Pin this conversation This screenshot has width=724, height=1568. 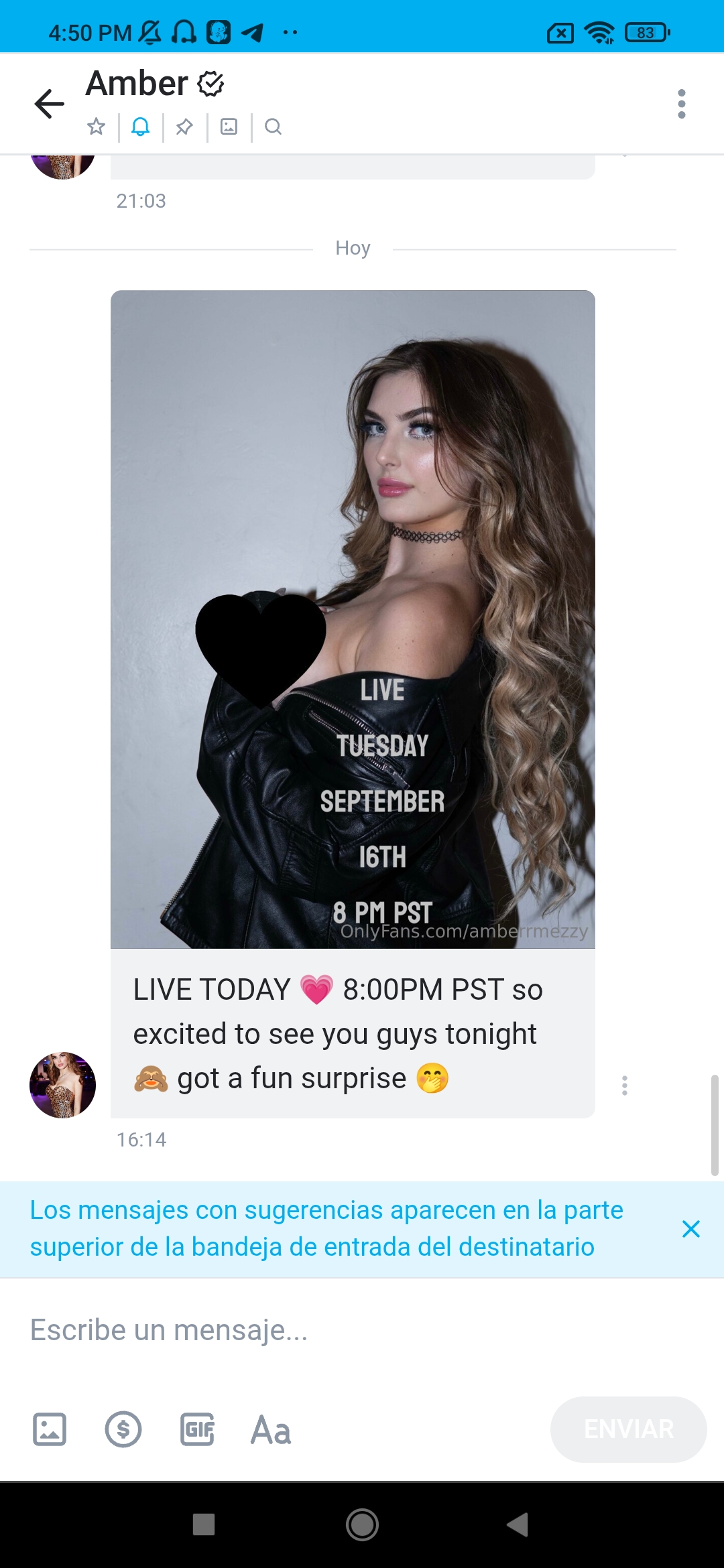point(184,127)
